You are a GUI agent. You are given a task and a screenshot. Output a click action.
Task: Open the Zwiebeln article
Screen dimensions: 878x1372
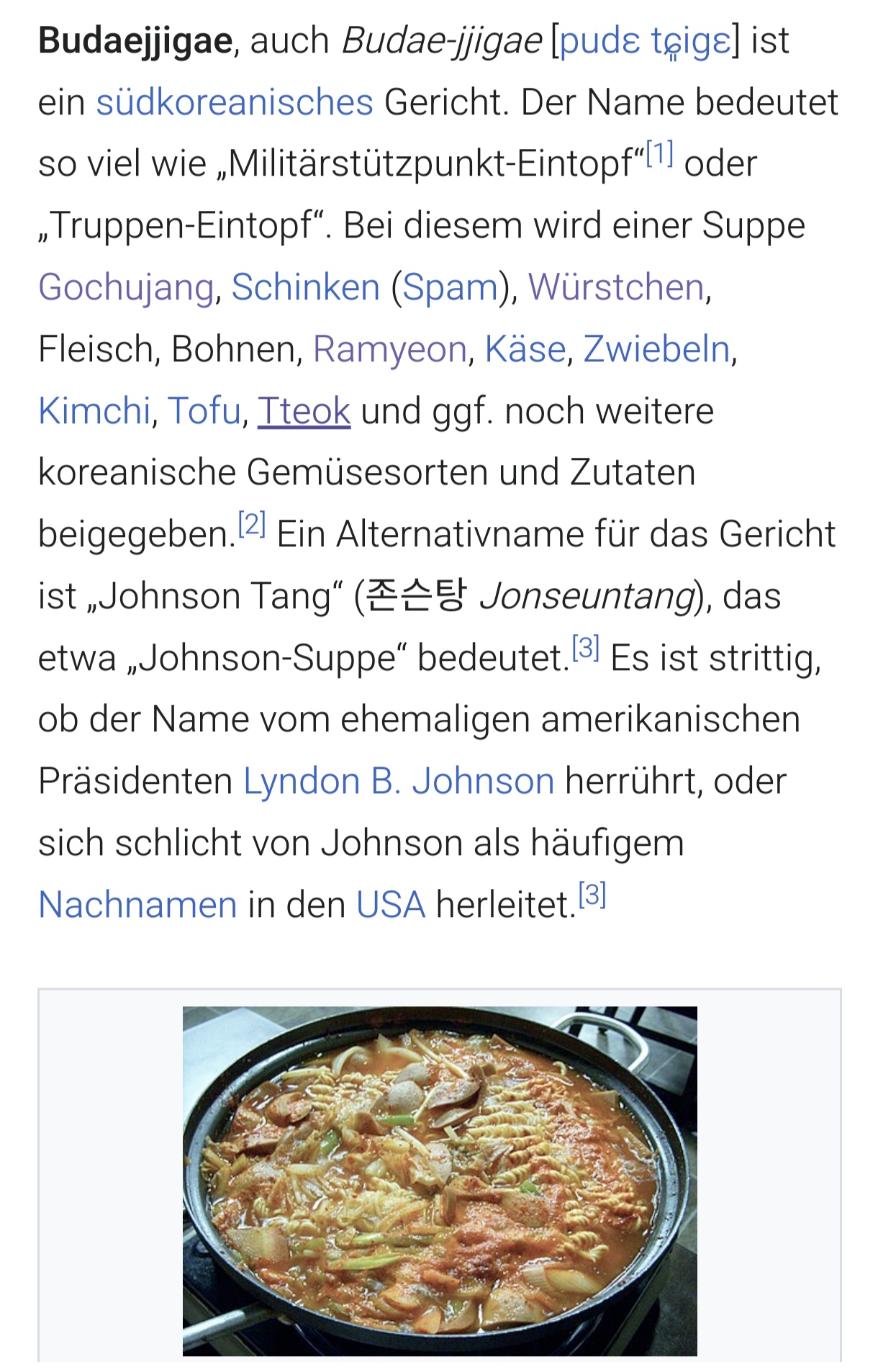point(656,349)
